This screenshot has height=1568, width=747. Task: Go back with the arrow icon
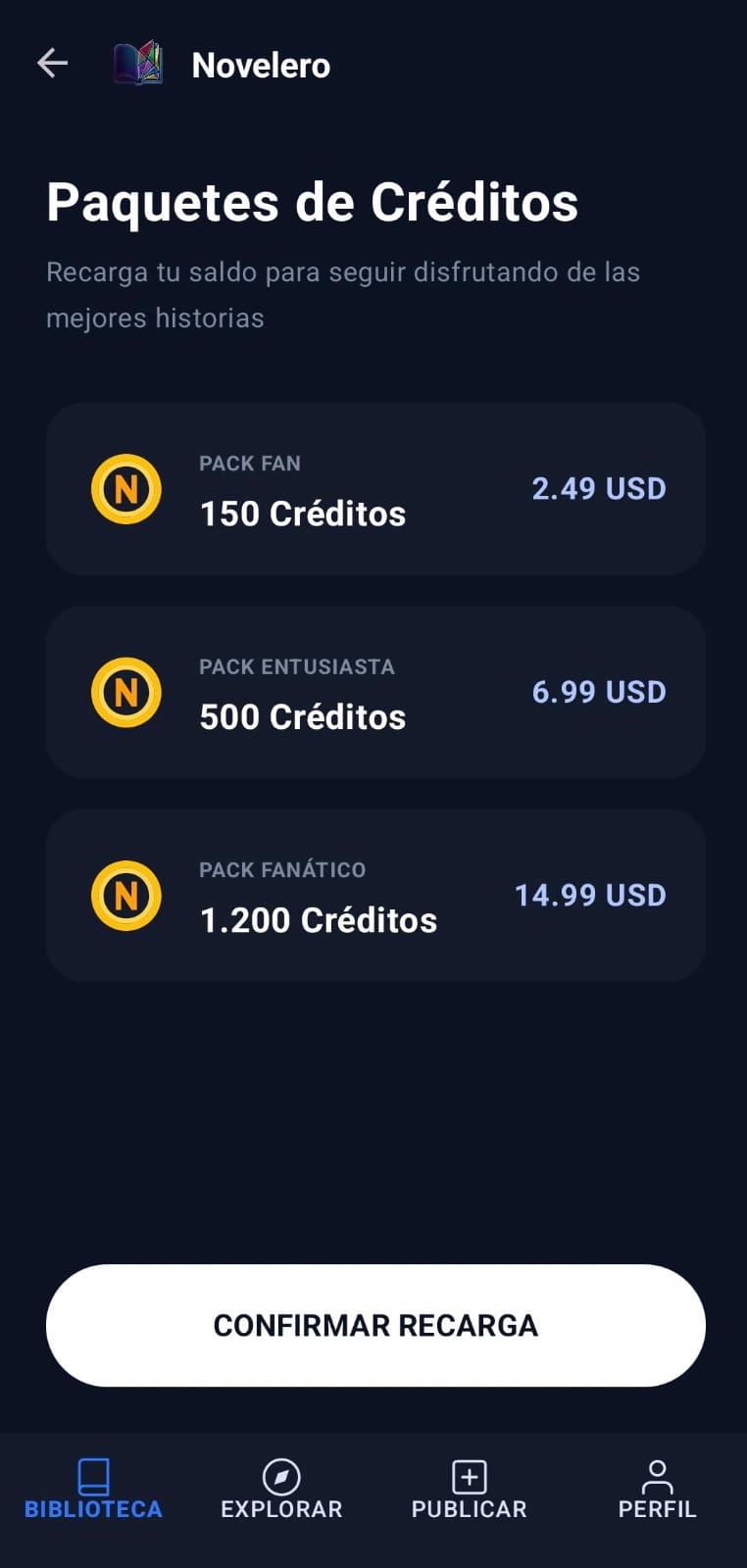coord(52,64)
